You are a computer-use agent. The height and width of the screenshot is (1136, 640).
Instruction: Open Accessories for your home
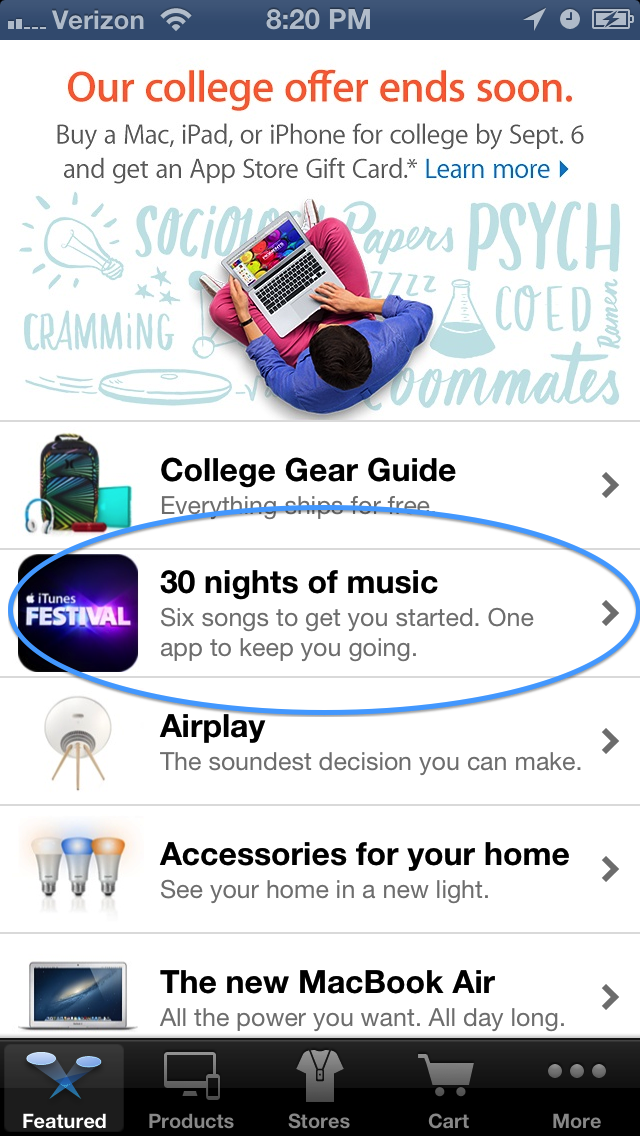[320, 869]
